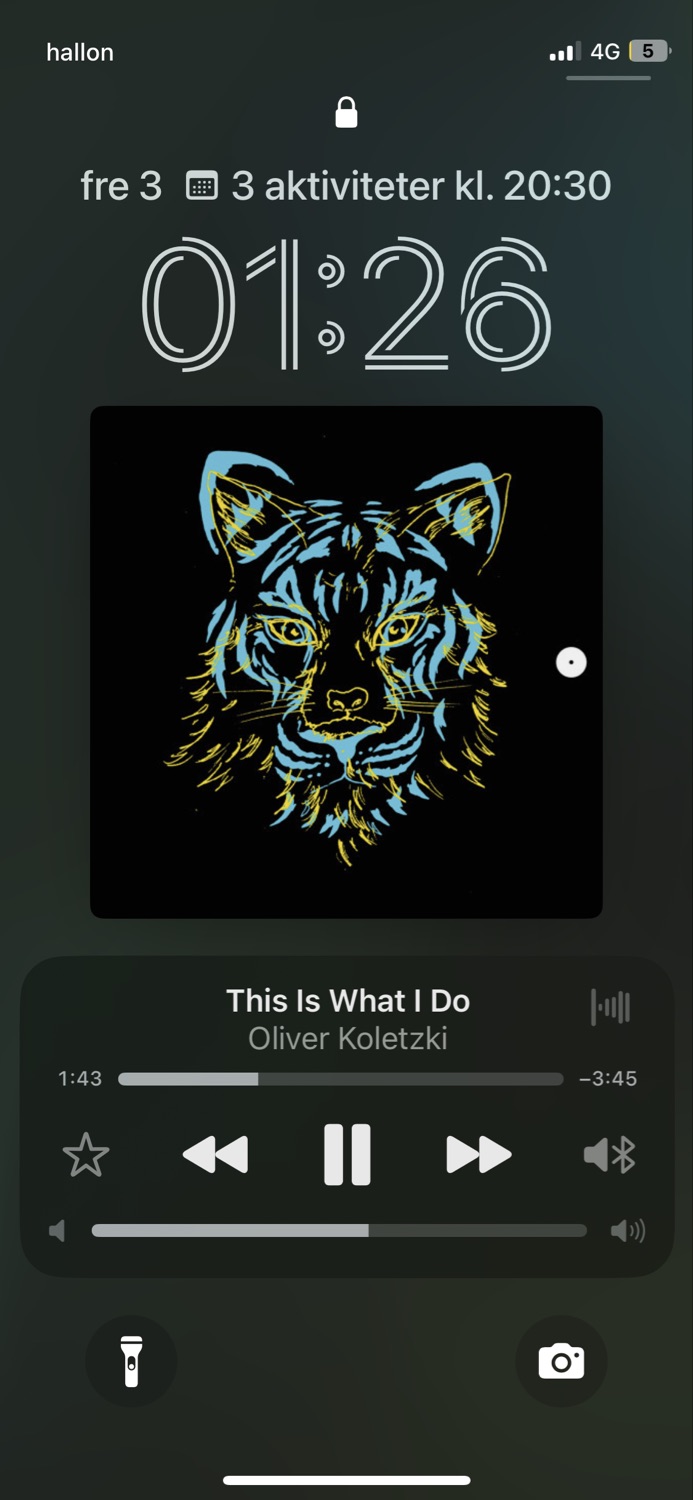Turn on the flashlight
Screen dimensions: 693x1500
pos(131,1361)
